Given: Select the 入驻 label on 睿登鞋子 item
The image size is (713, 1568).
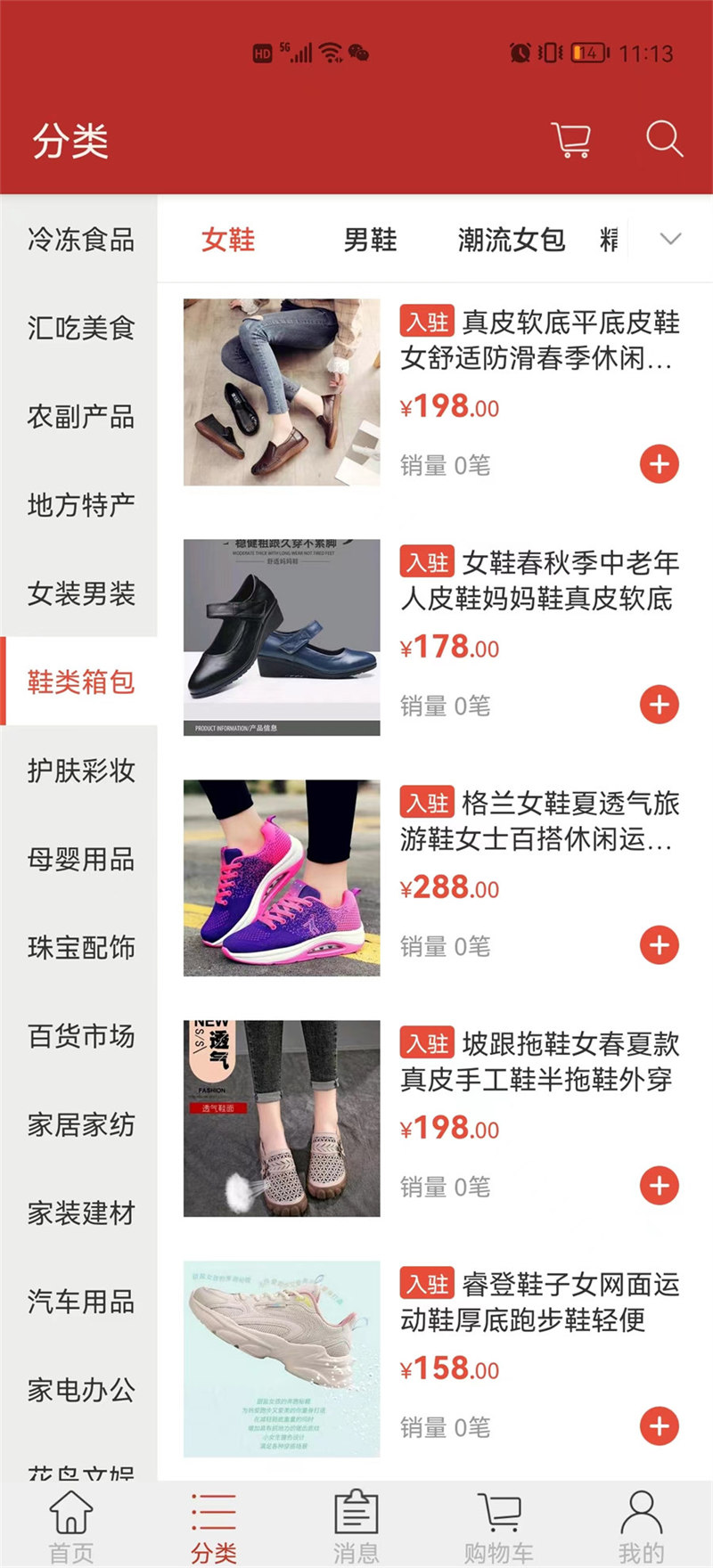Looking at the screenshot, I should [427, 1286].
